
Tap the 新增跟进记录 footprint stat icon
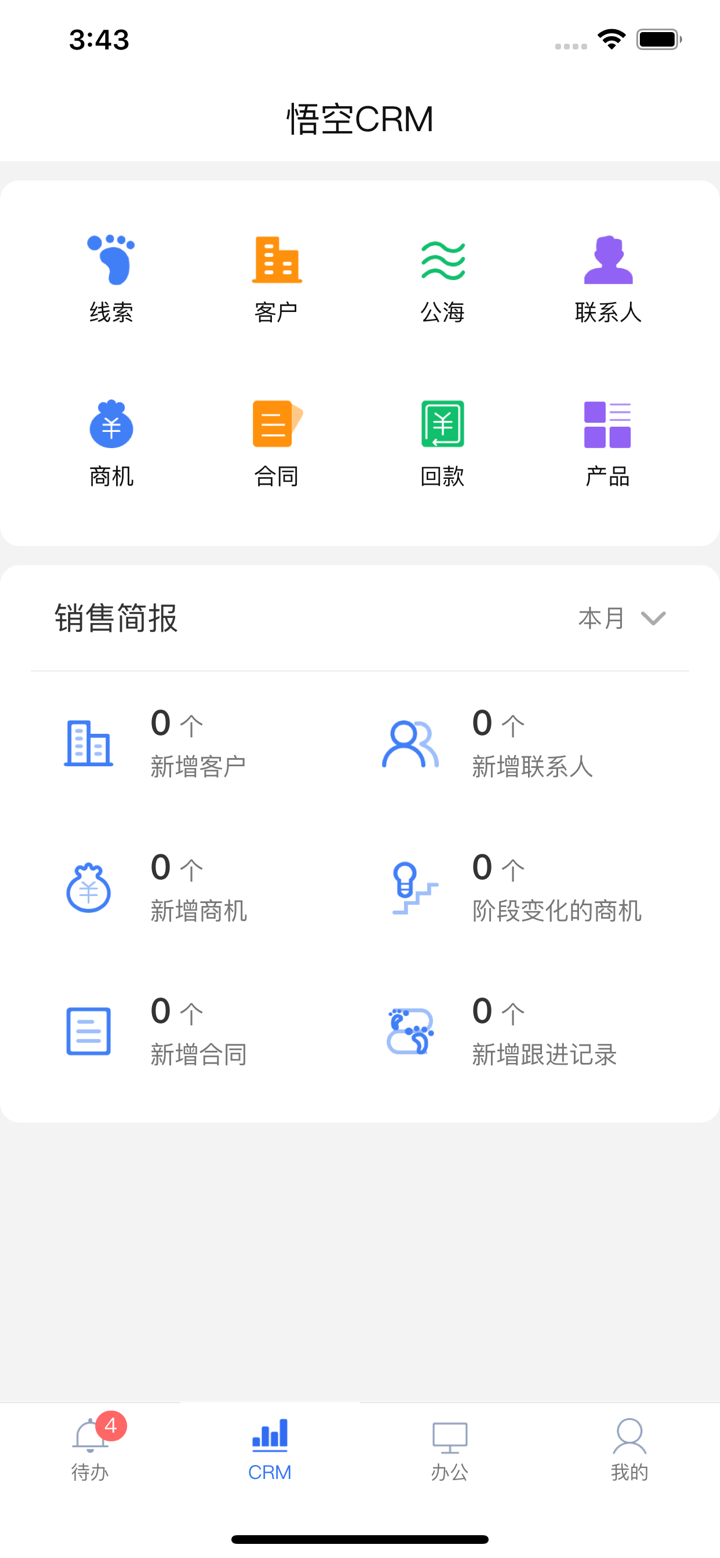[x=410, y=1030]
